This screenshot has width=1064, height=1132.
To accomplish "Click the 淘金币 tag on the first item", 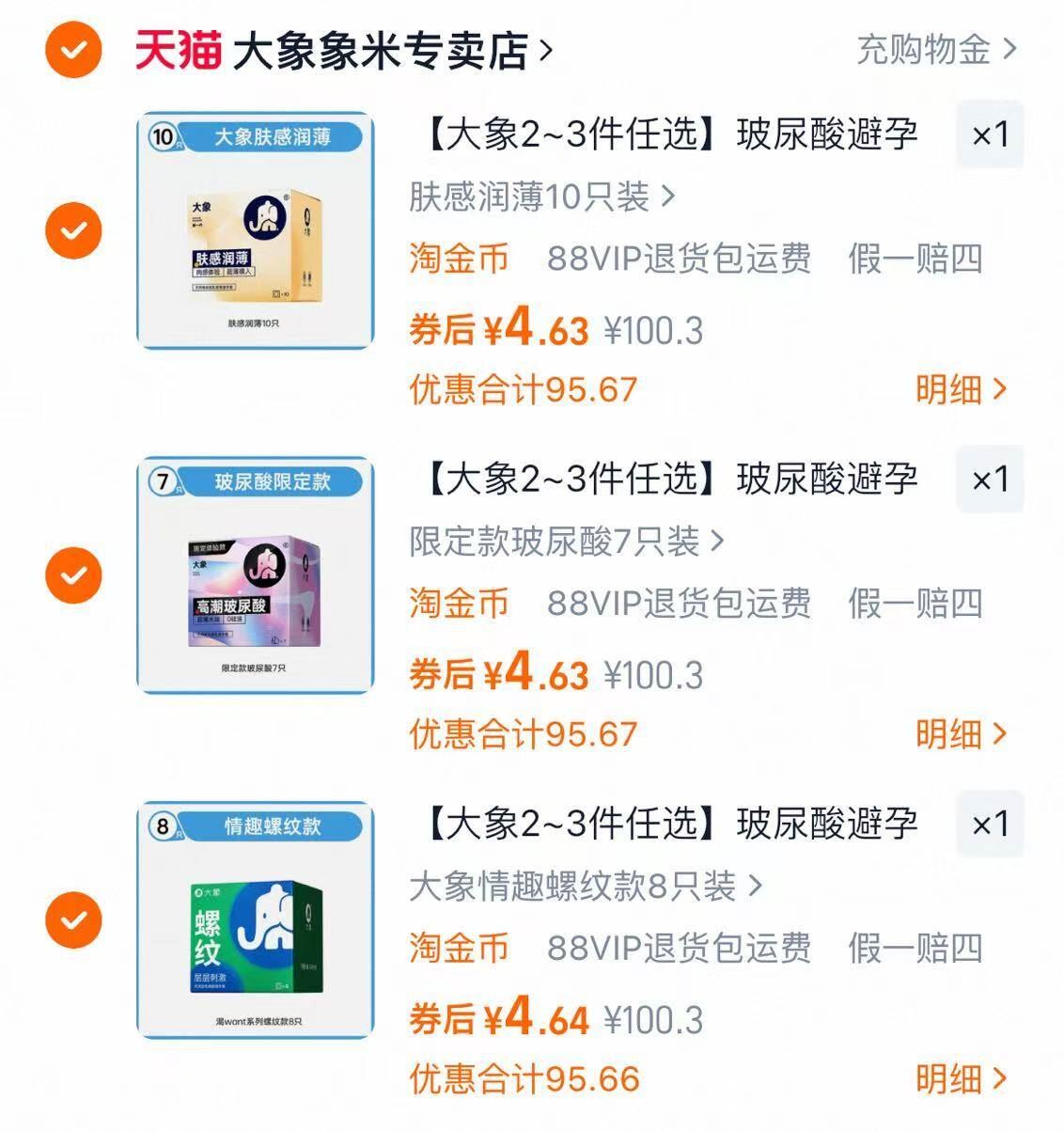I will (458, 261).
